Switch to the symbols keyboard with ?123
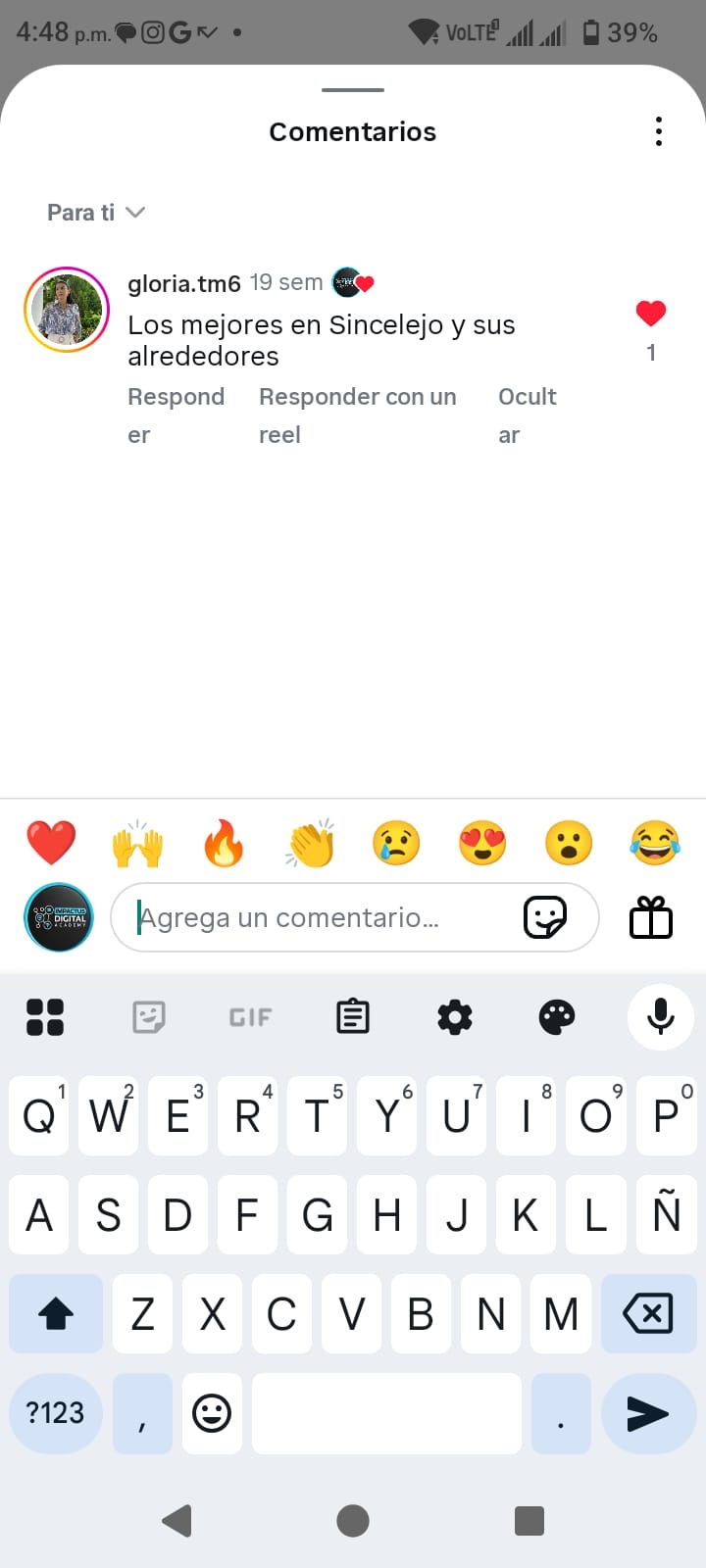Image resolution: width=706 pixels, height=1568 pixels. click(x=56, y=1413)
